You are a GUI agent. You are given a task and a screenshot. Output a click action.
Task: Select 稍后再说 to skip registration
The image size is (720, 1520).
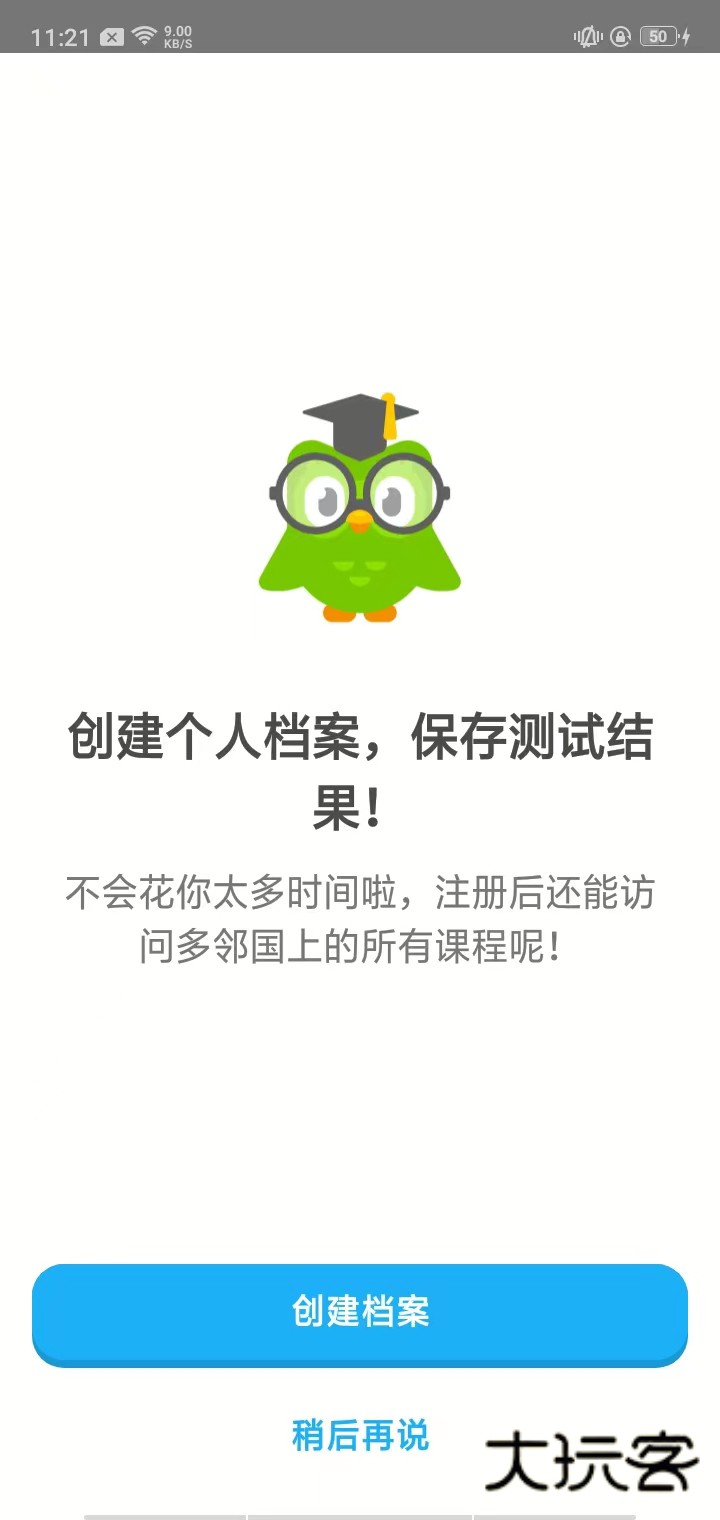(x=360, y=1434)
